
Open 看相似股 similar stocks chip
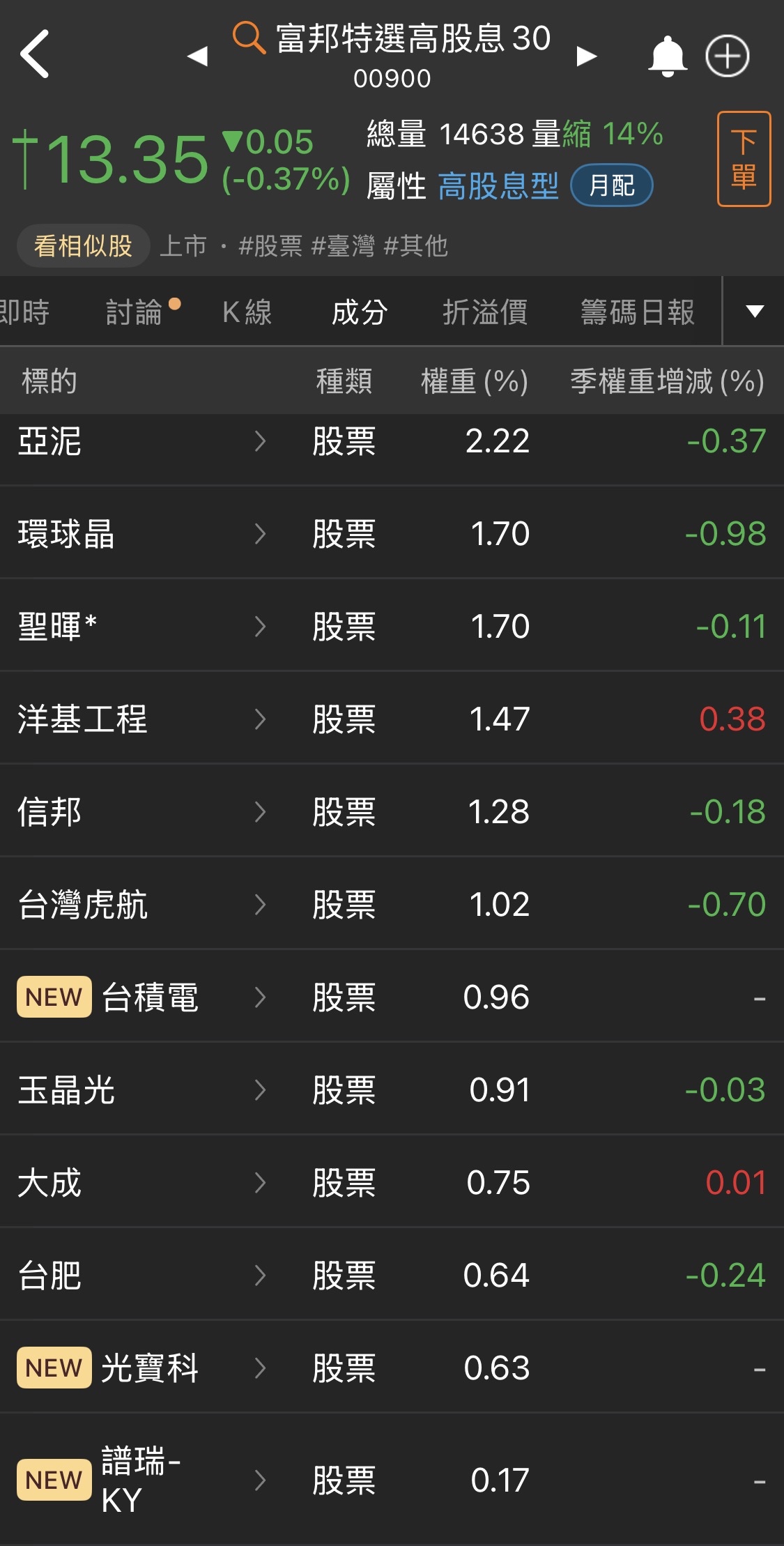[83, 245]
